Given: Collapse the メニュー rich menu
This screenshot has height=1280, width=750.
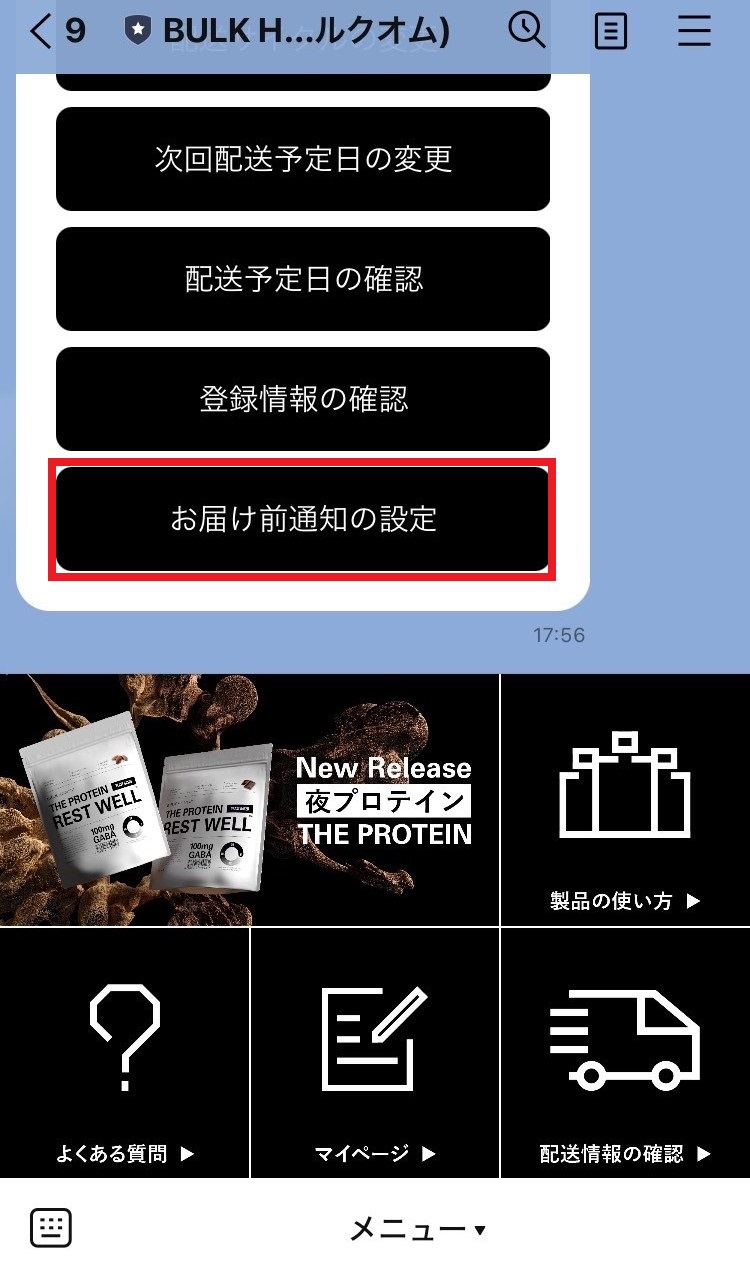Looking at the screenshot, I should (417, 1229).
